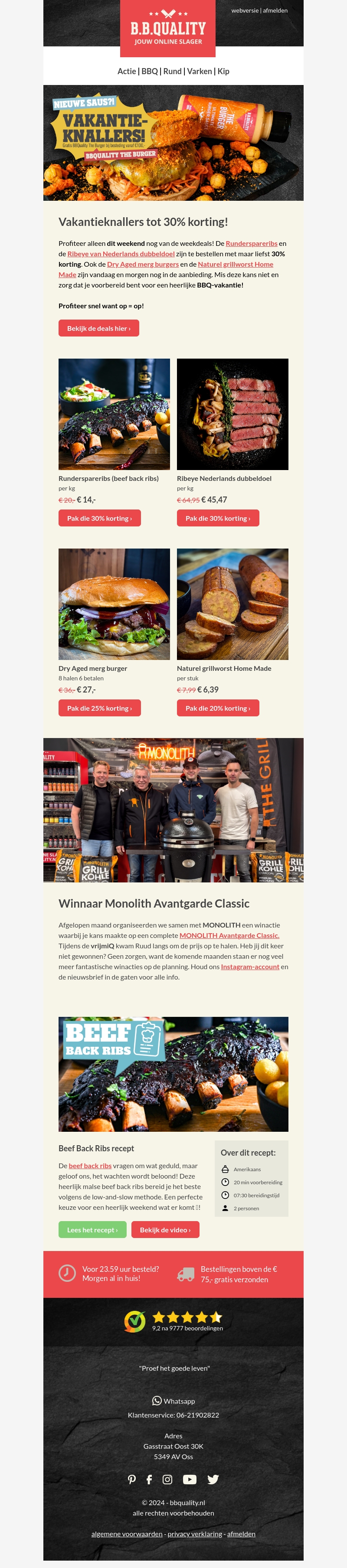Image resolution: width=347 pixels, height=1568 pixels.
Task: Follow the MONOLITH Avantgarde Classic link
Action: coord(229,935)
